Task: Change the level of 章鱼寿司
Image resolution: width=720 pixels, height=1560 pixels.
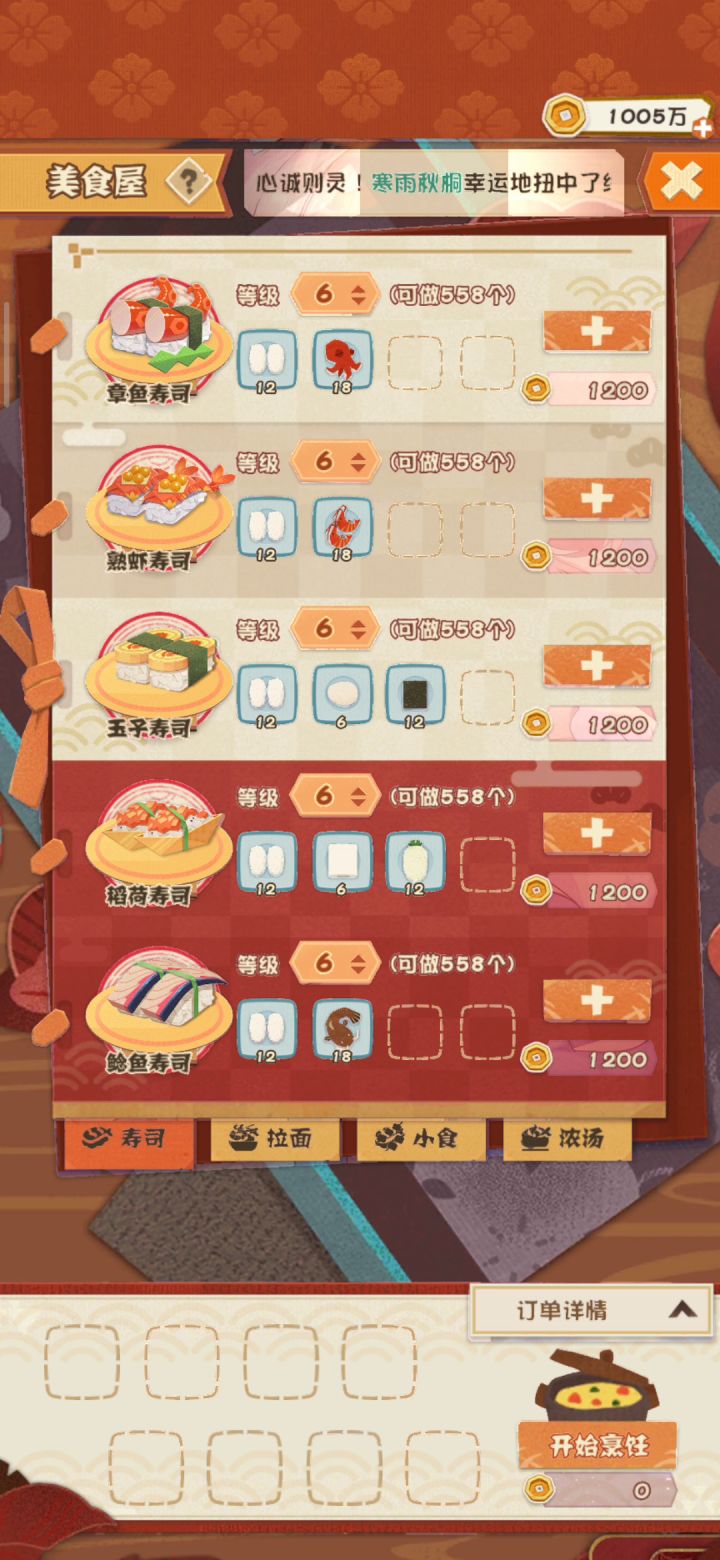Action: 335,294
